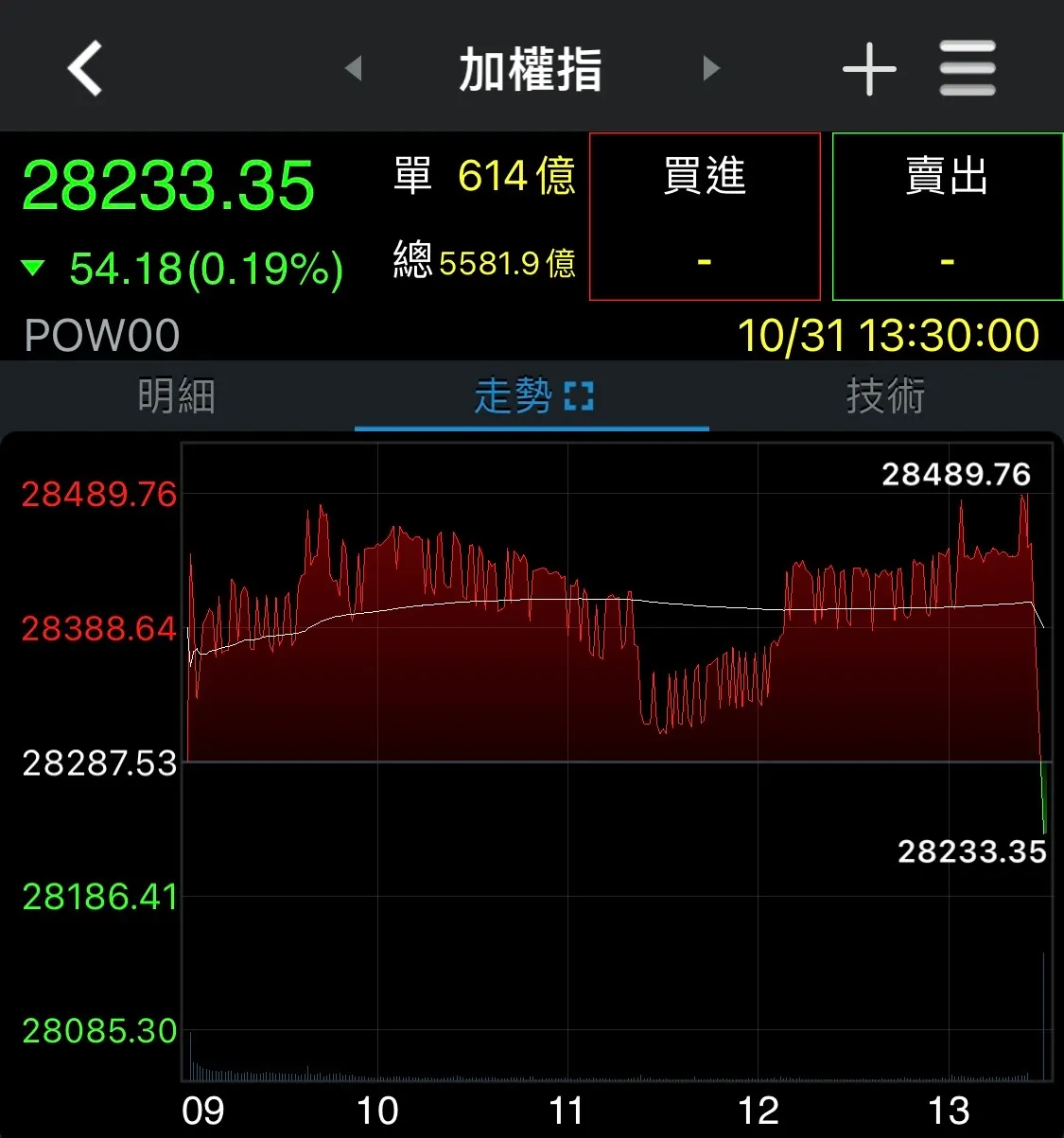
Task: Select the 走勢 tab
Action: pos(515,397)
